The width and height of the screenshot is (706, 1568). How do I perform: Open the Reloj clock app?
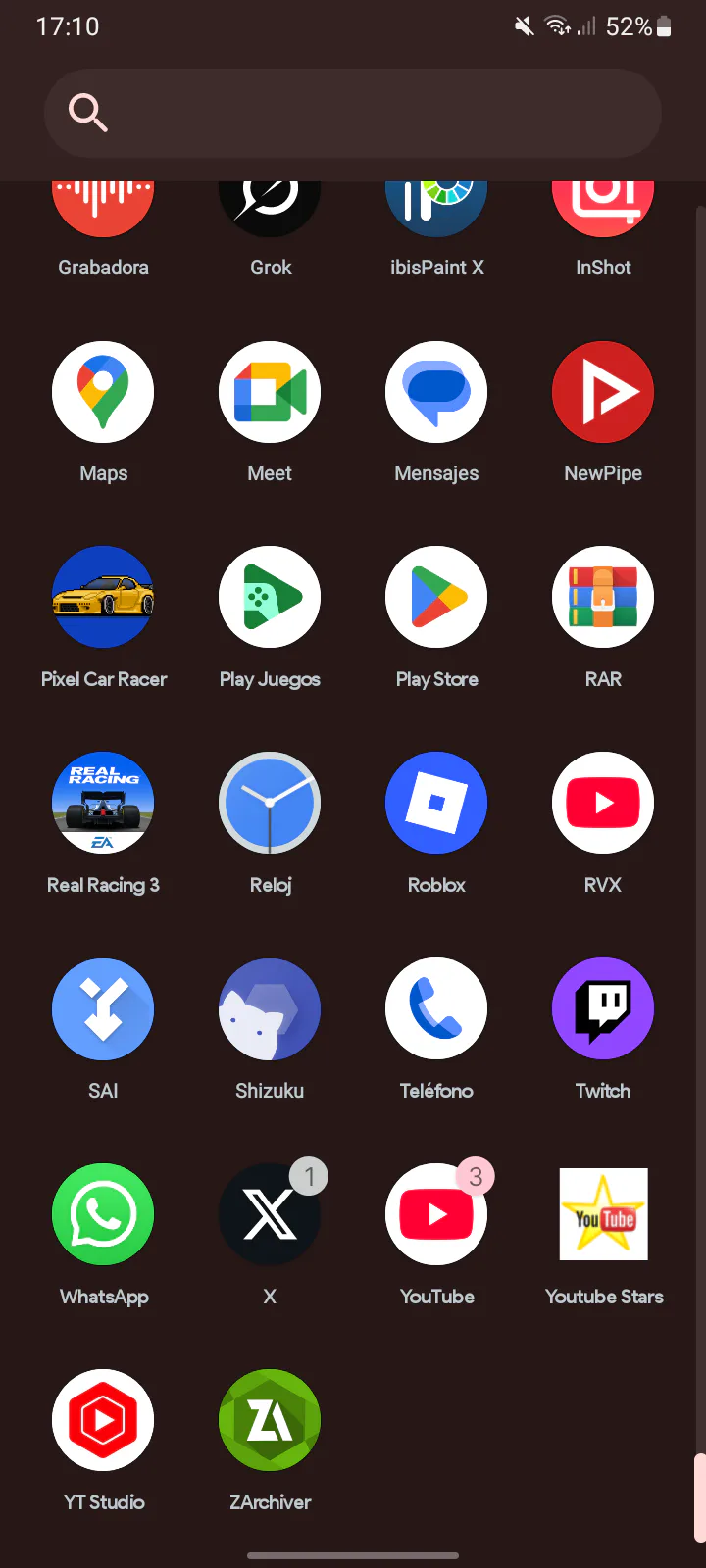point(270,804)
